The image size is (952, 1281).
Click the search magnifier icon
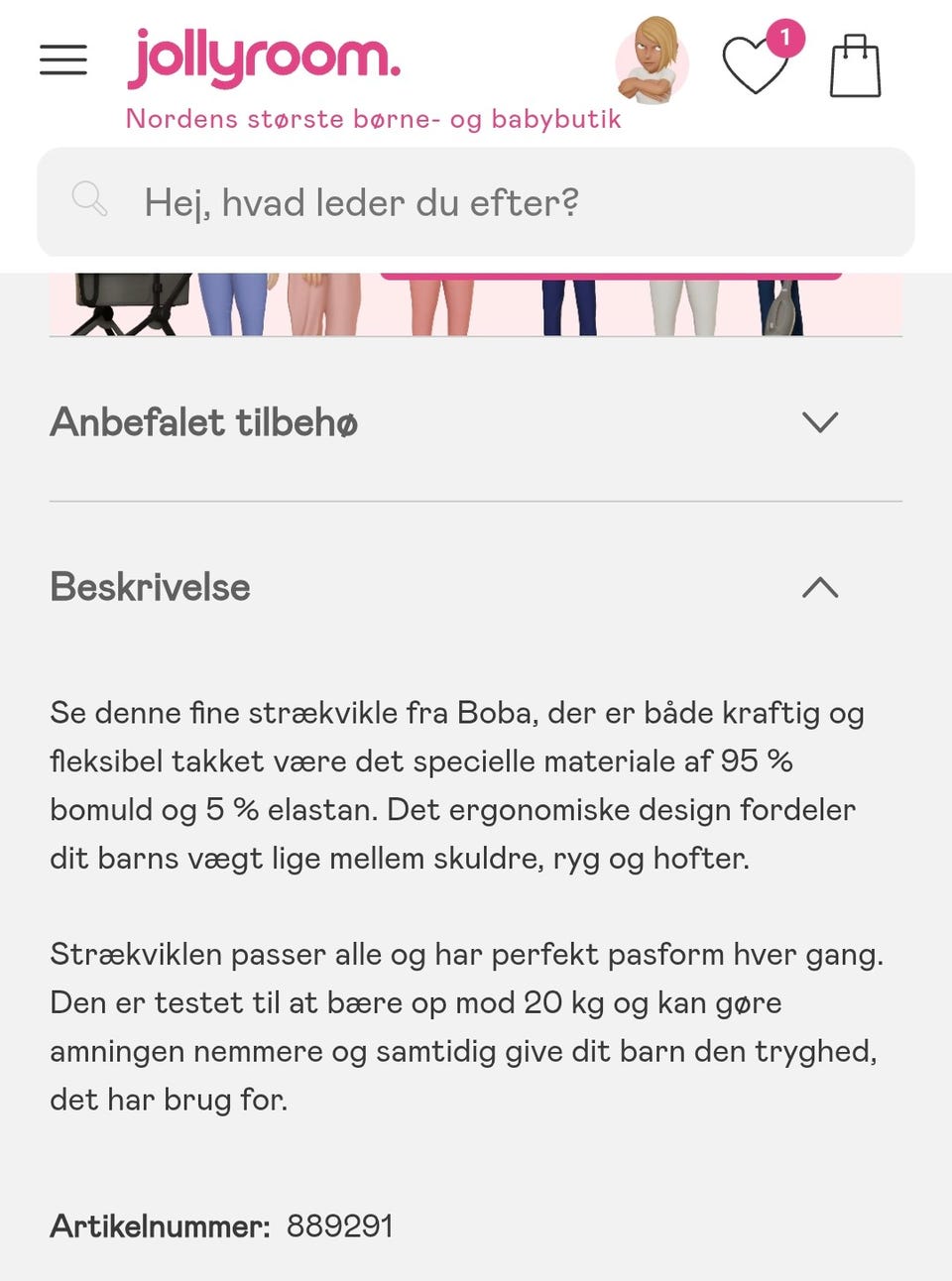click(x=90, y=200)
